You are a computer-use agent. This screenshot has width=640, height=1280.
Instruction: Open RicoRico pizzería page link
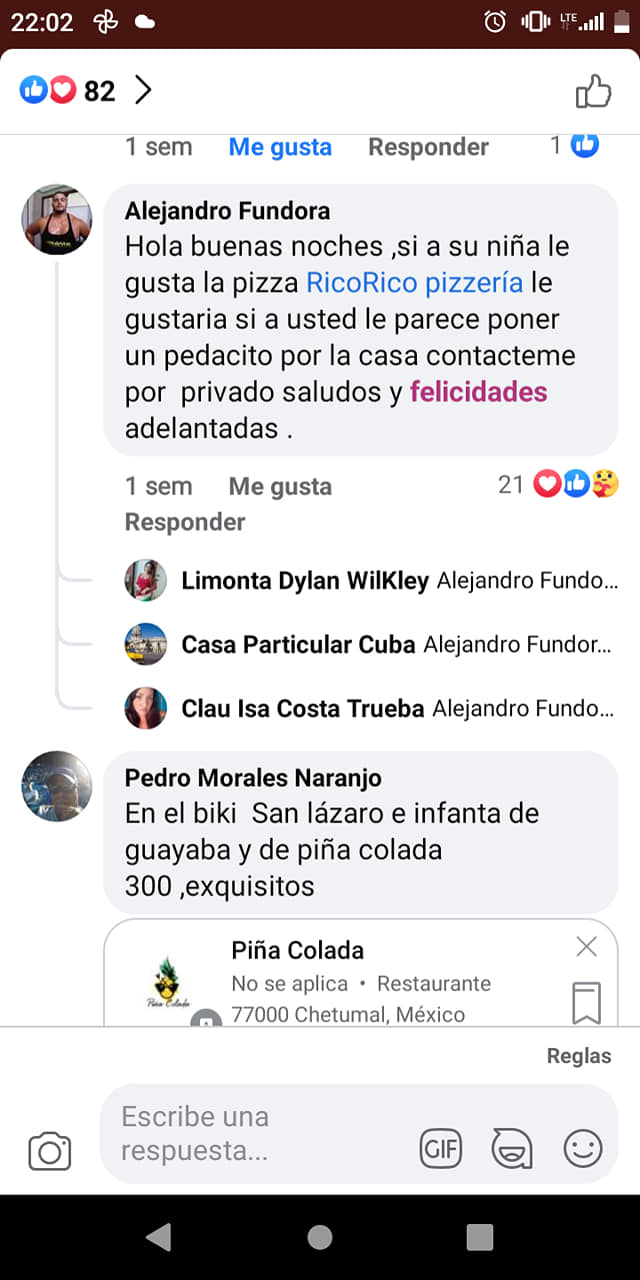414,283
